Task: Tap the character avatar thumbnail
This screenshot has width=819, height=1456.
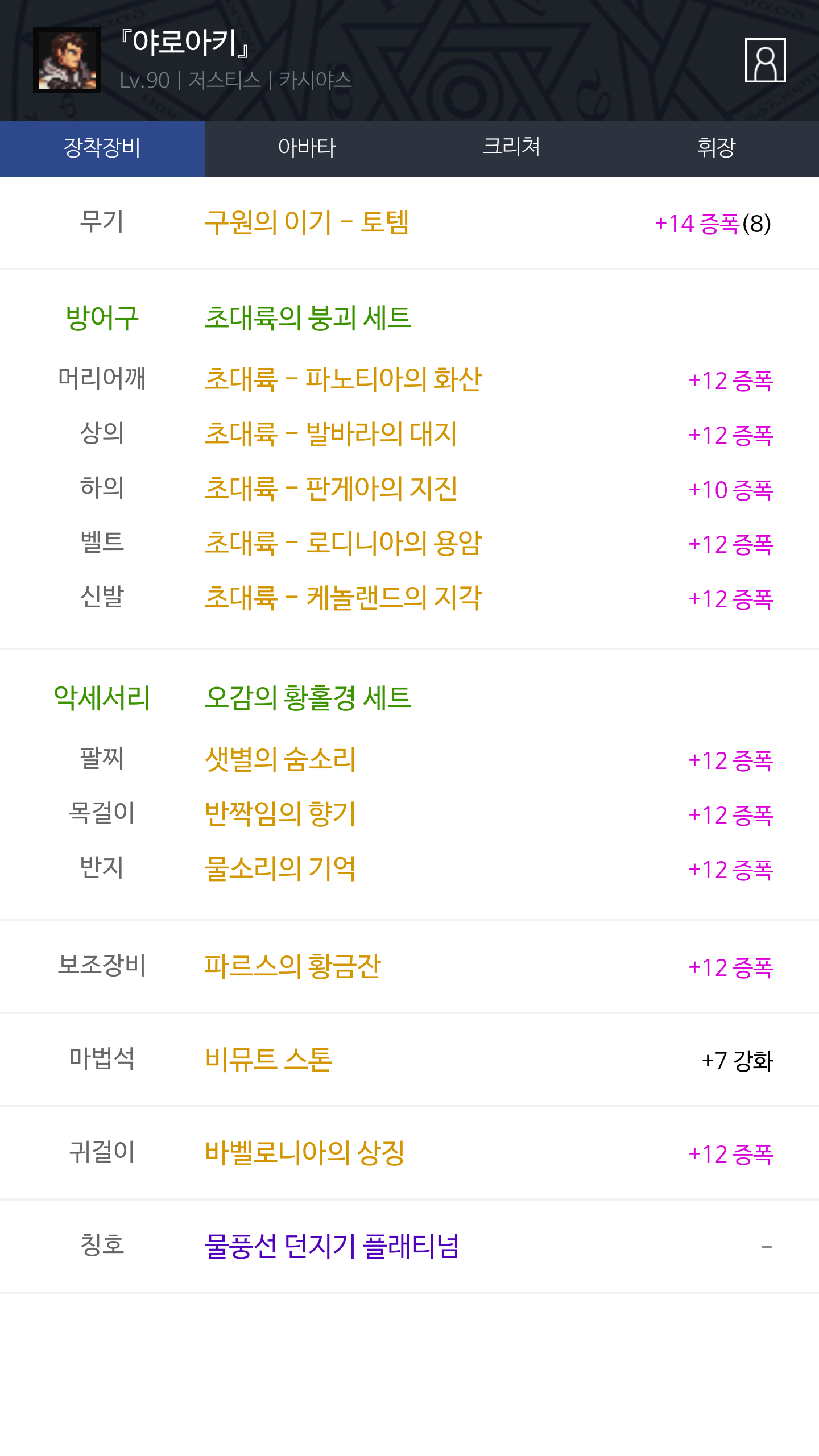Action: pos(67,60)
